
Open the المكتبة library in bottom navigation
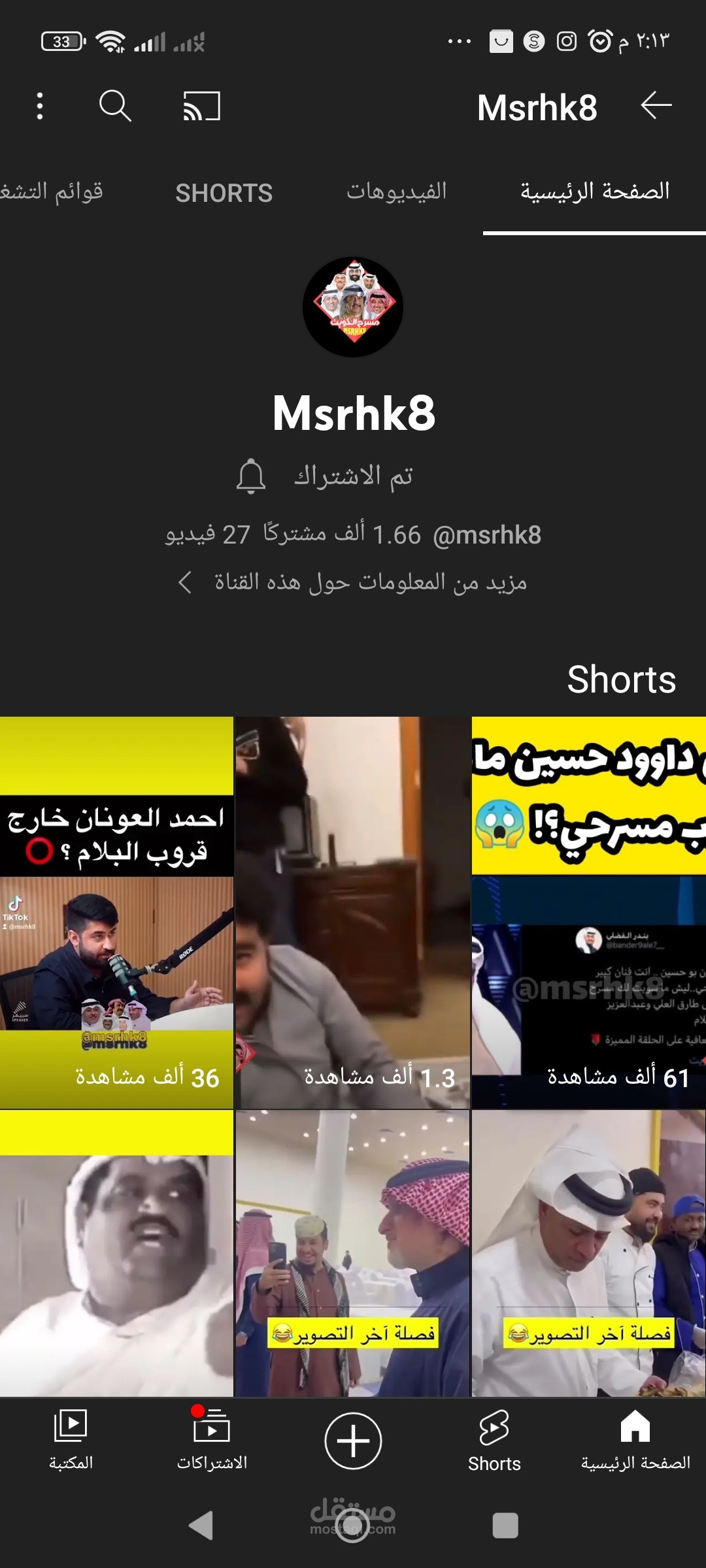click(x=71, y=1440)
